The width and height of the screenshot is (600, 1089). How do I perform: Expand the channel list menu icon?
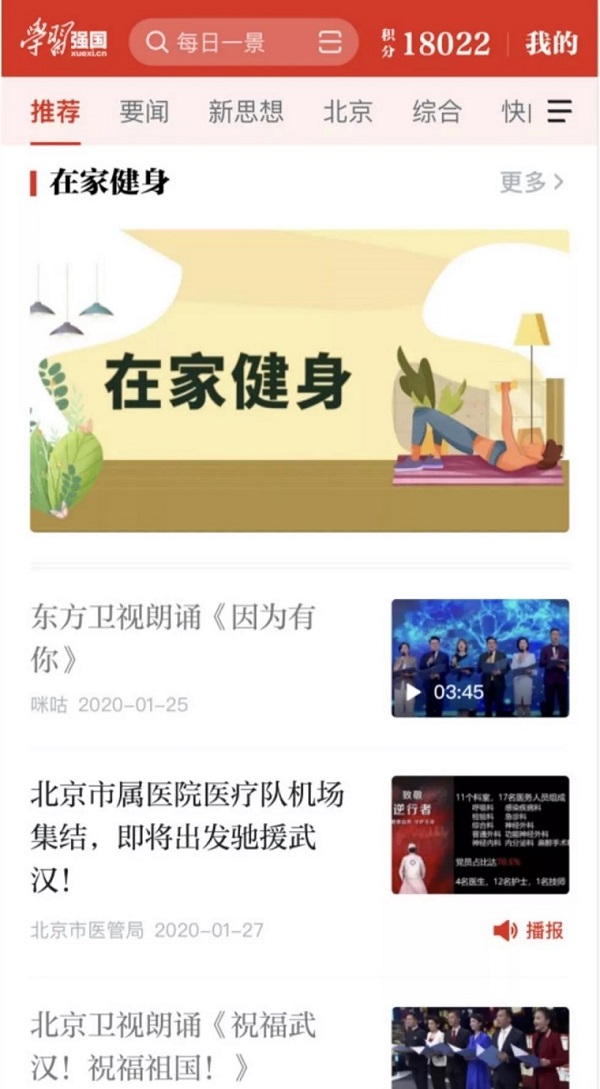click(560, 111)
